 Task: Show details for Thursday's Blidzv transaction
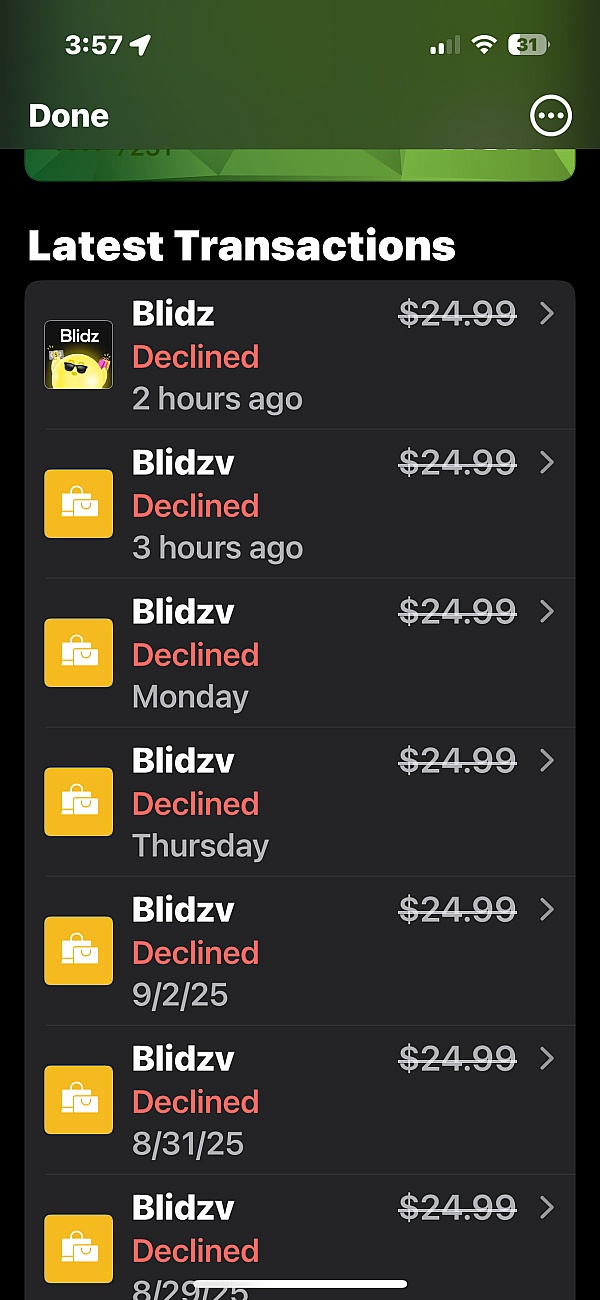tap(300, 802)
